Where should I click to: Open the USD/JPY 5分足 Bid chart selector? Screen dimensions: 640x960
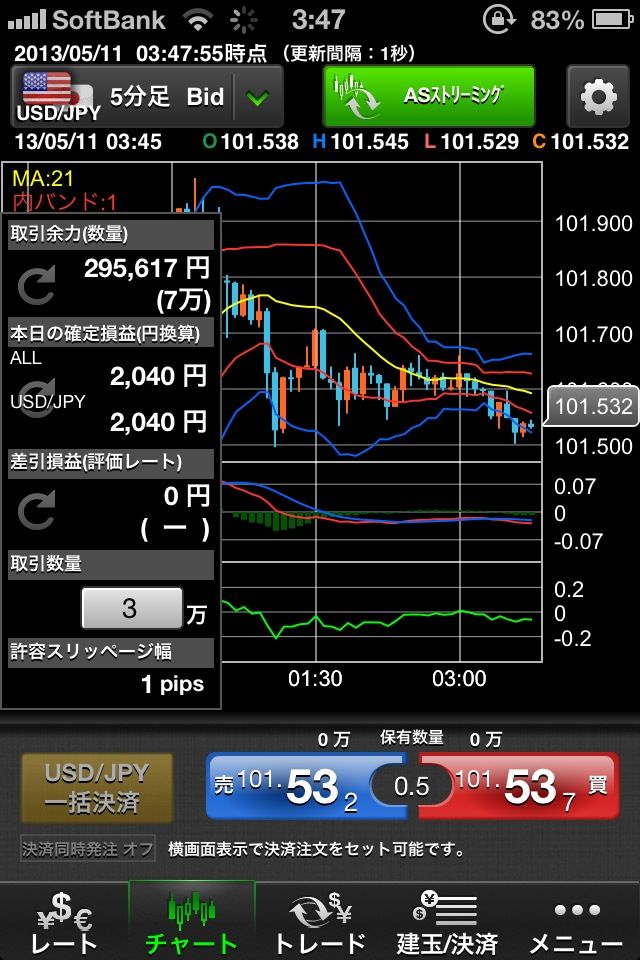(x=147, y=98)
